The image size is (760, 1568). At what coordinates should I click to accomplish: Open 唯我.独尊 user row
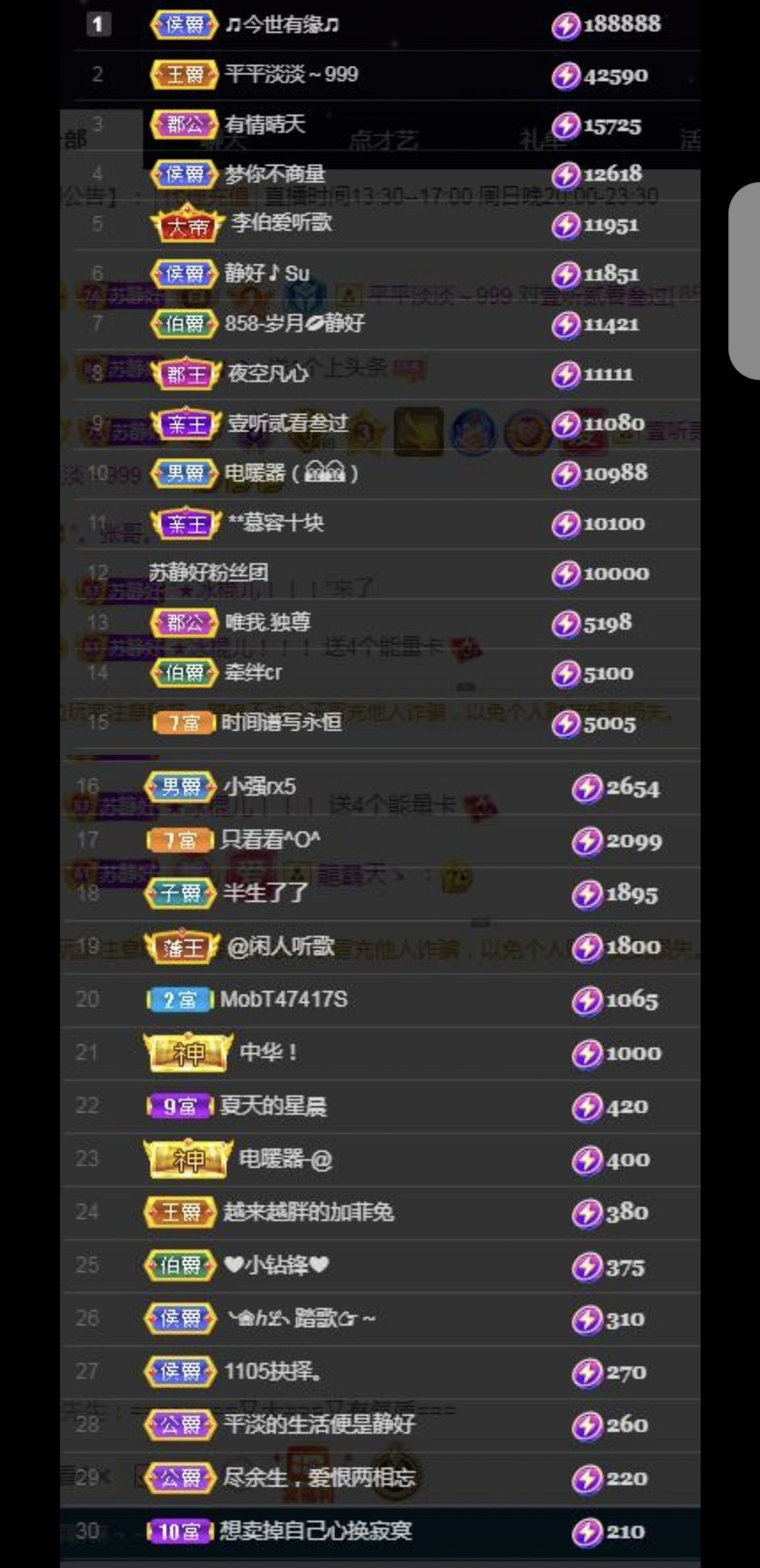click(x=268, y=622)
